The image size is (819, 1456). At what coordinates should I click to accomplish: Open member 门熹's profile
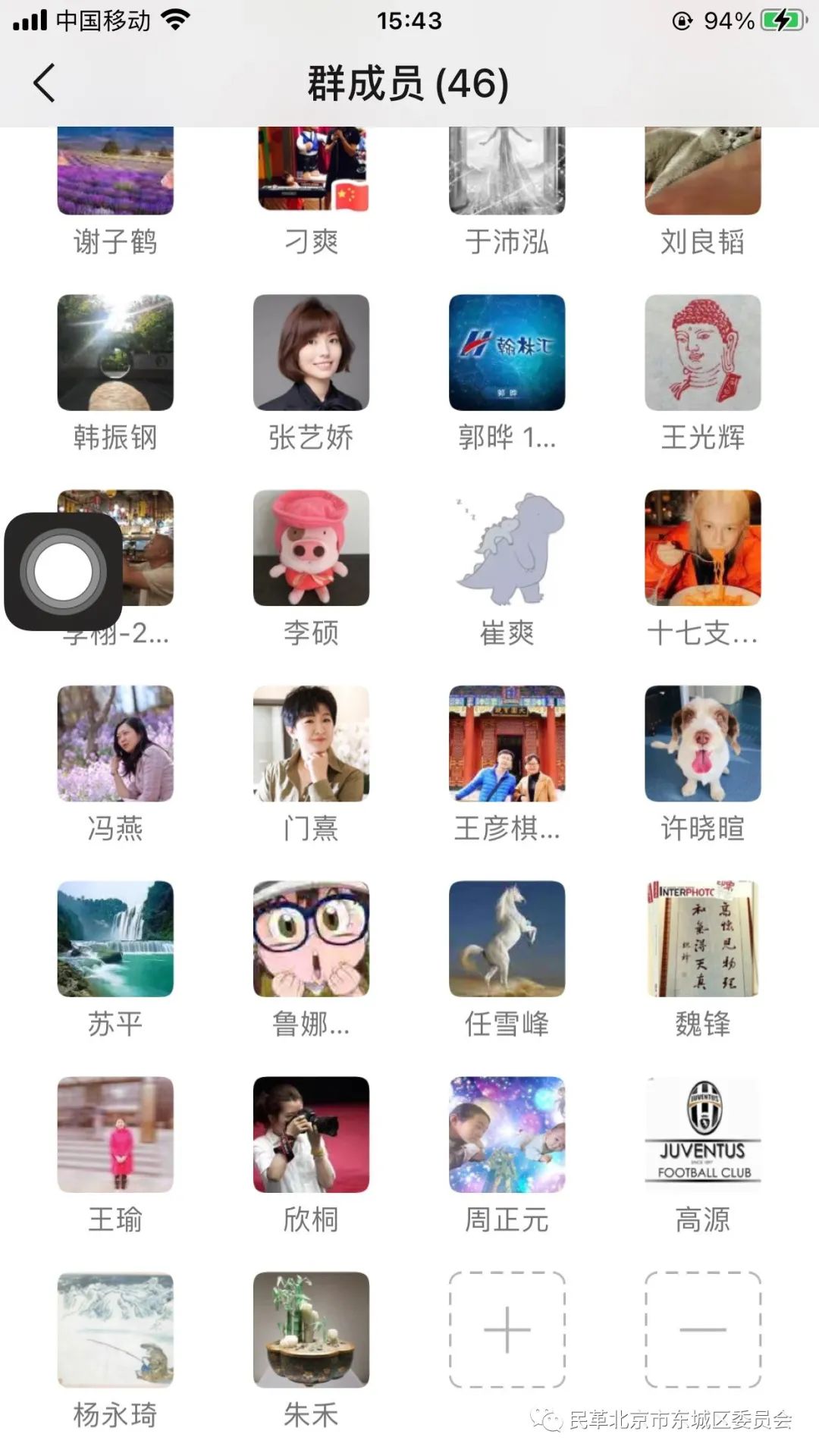tap(311, 743)
